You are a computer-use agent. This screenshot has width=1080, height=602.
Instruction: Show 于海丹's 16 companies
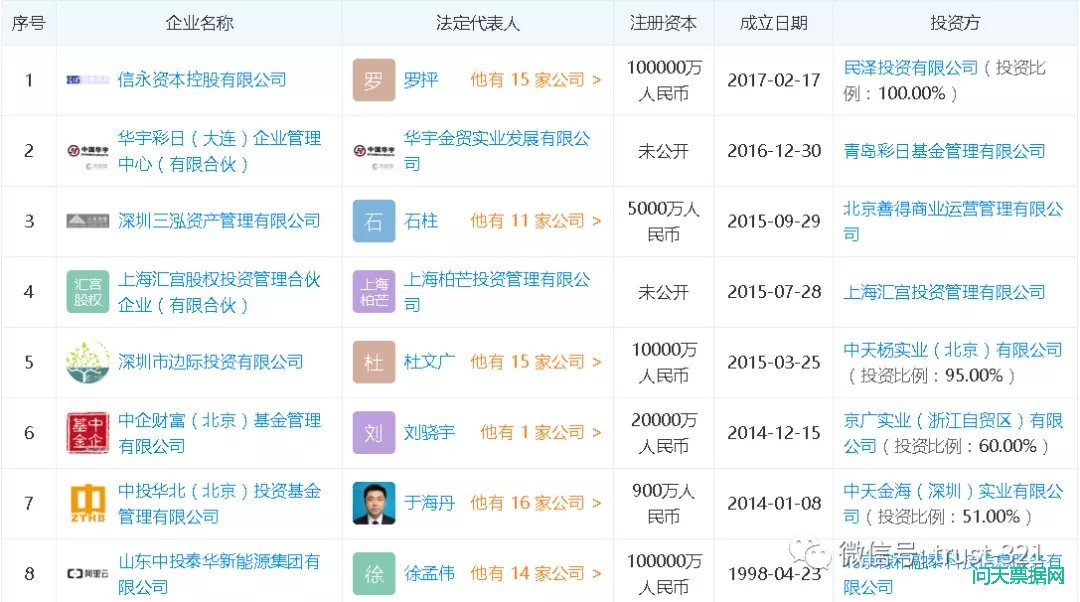[535, 503]
